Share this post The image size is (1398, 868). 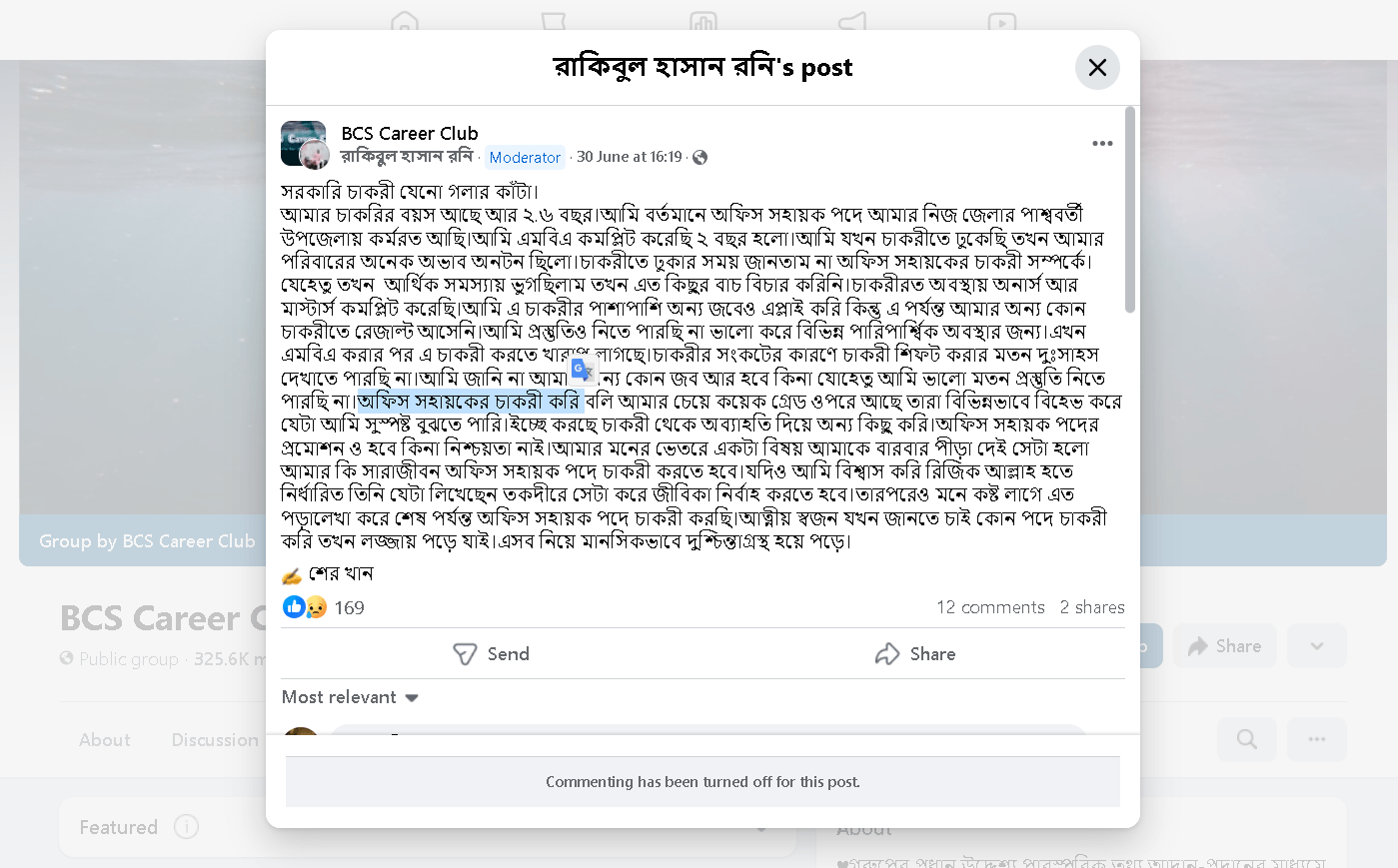(915, 654)
